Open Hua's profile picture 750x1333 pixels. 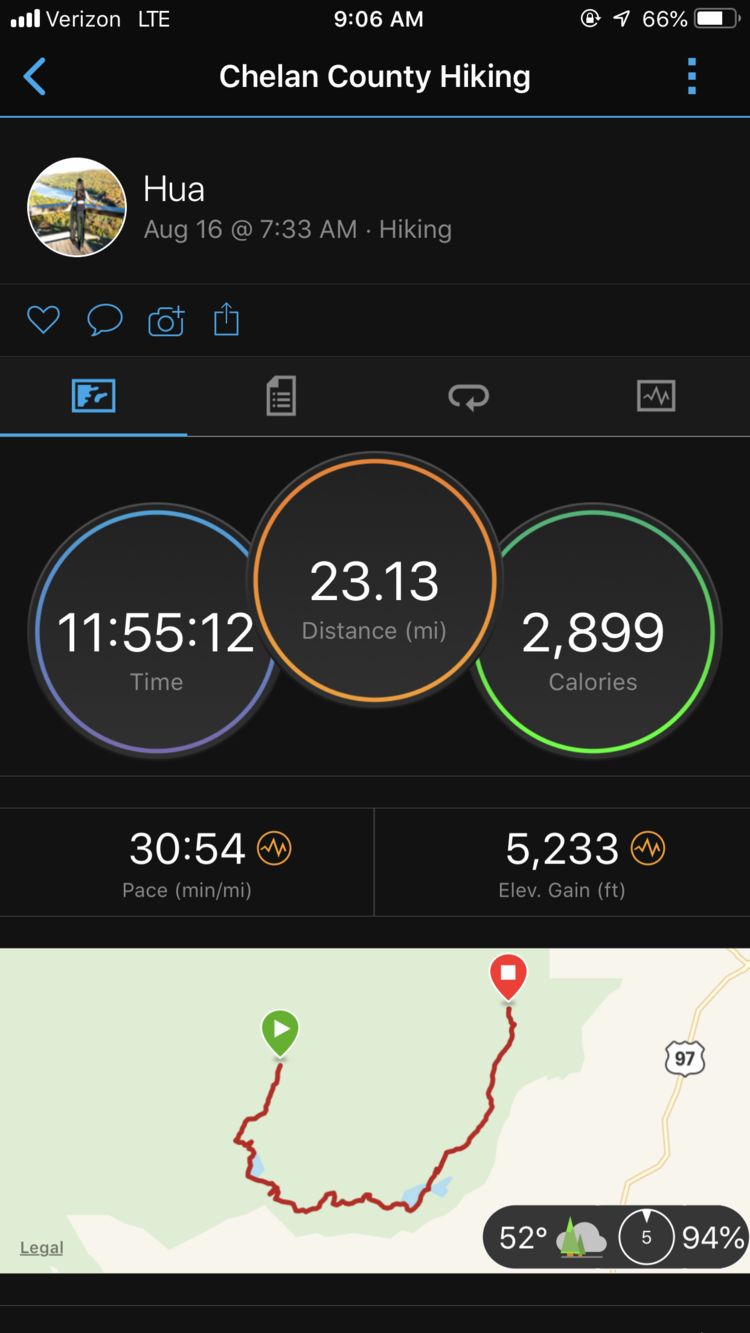77,208
